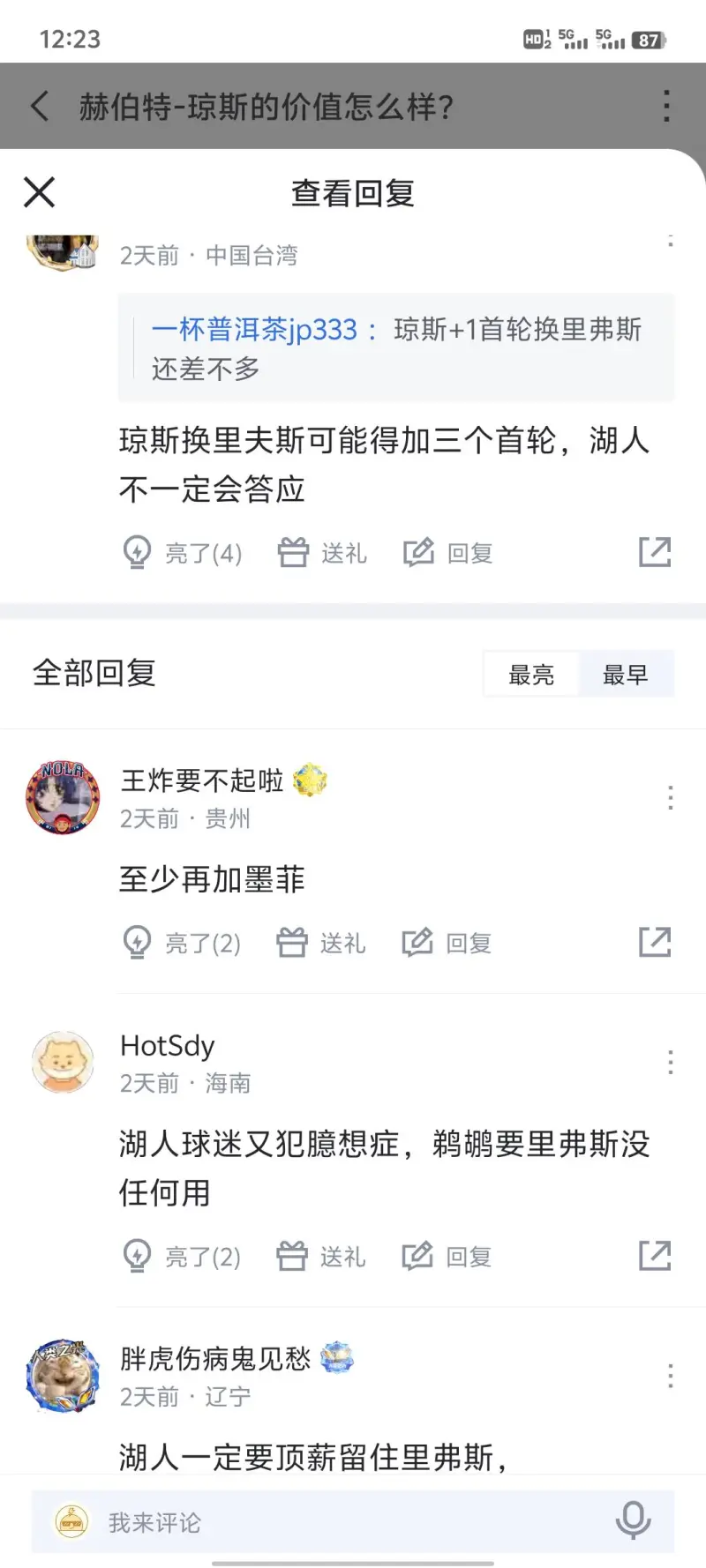This screenshot has height=1568, width=706.
Task: Open HotSdy's profile avatar
Action: pyautogui.click(x=63, y=1062)
